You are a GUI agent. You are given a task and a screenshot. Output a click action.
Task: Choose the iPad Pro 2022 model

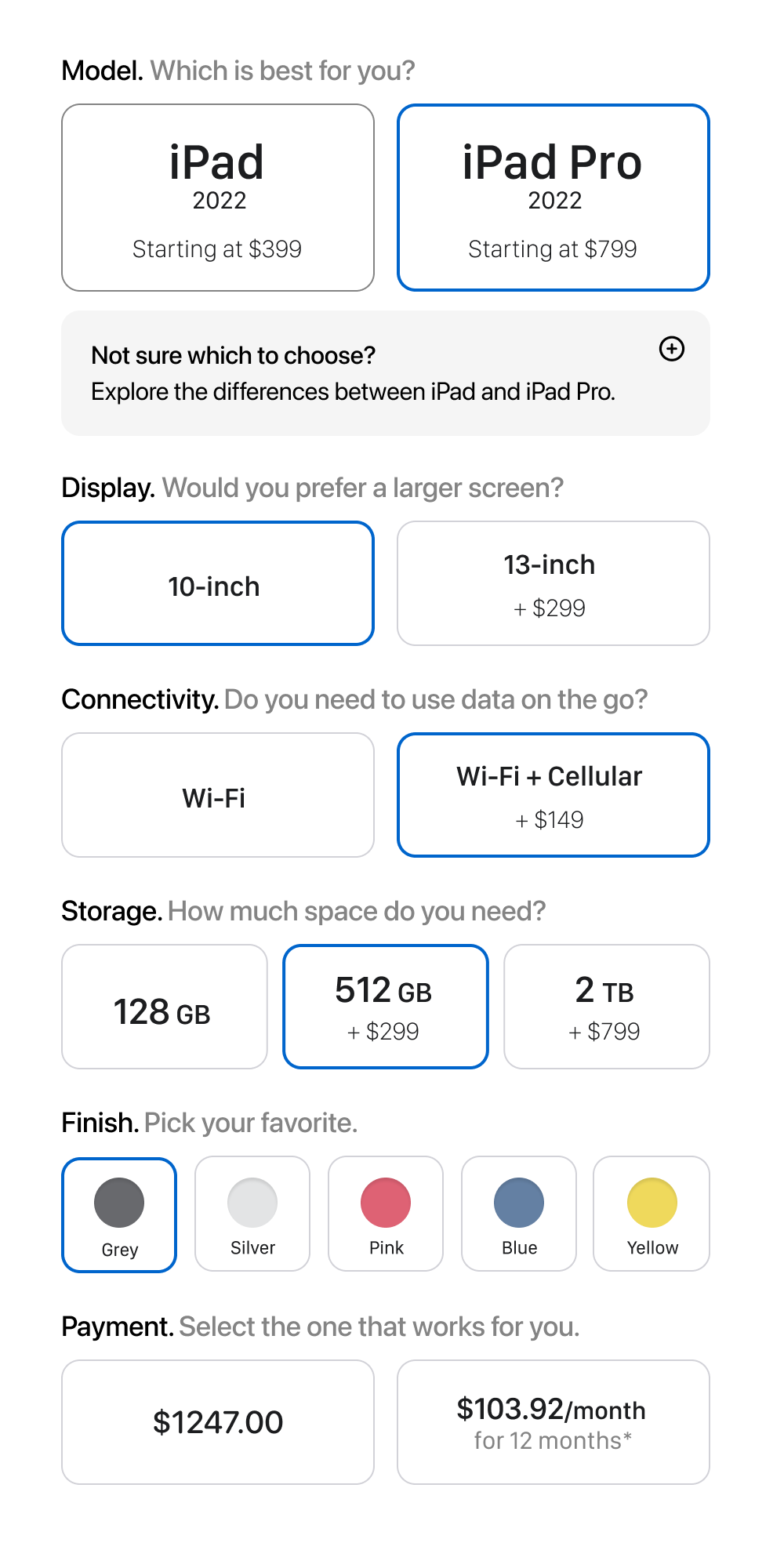pyautogui.click(x=554, y=198)
